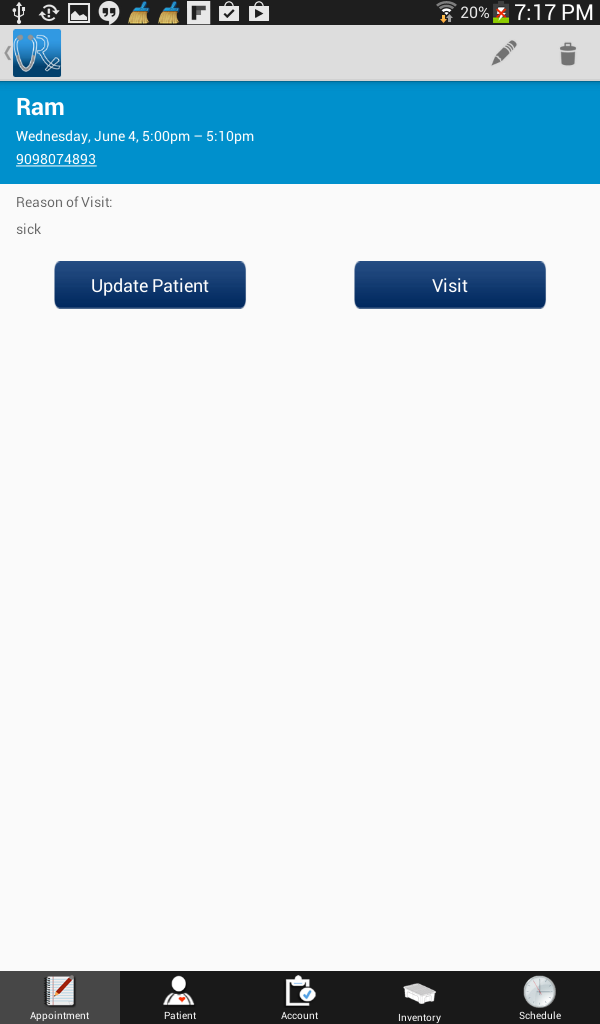Select the Schedule tab

tap(540, 997)
